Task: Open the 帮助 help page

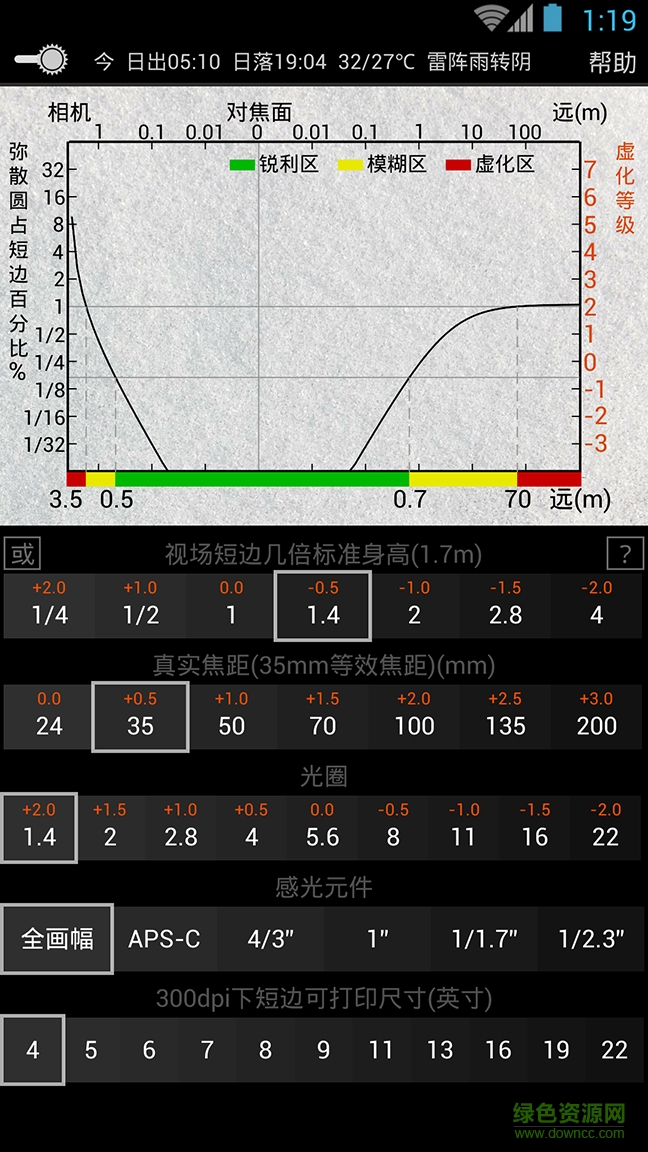Action: pyautogui.click(x=611, y=62)
